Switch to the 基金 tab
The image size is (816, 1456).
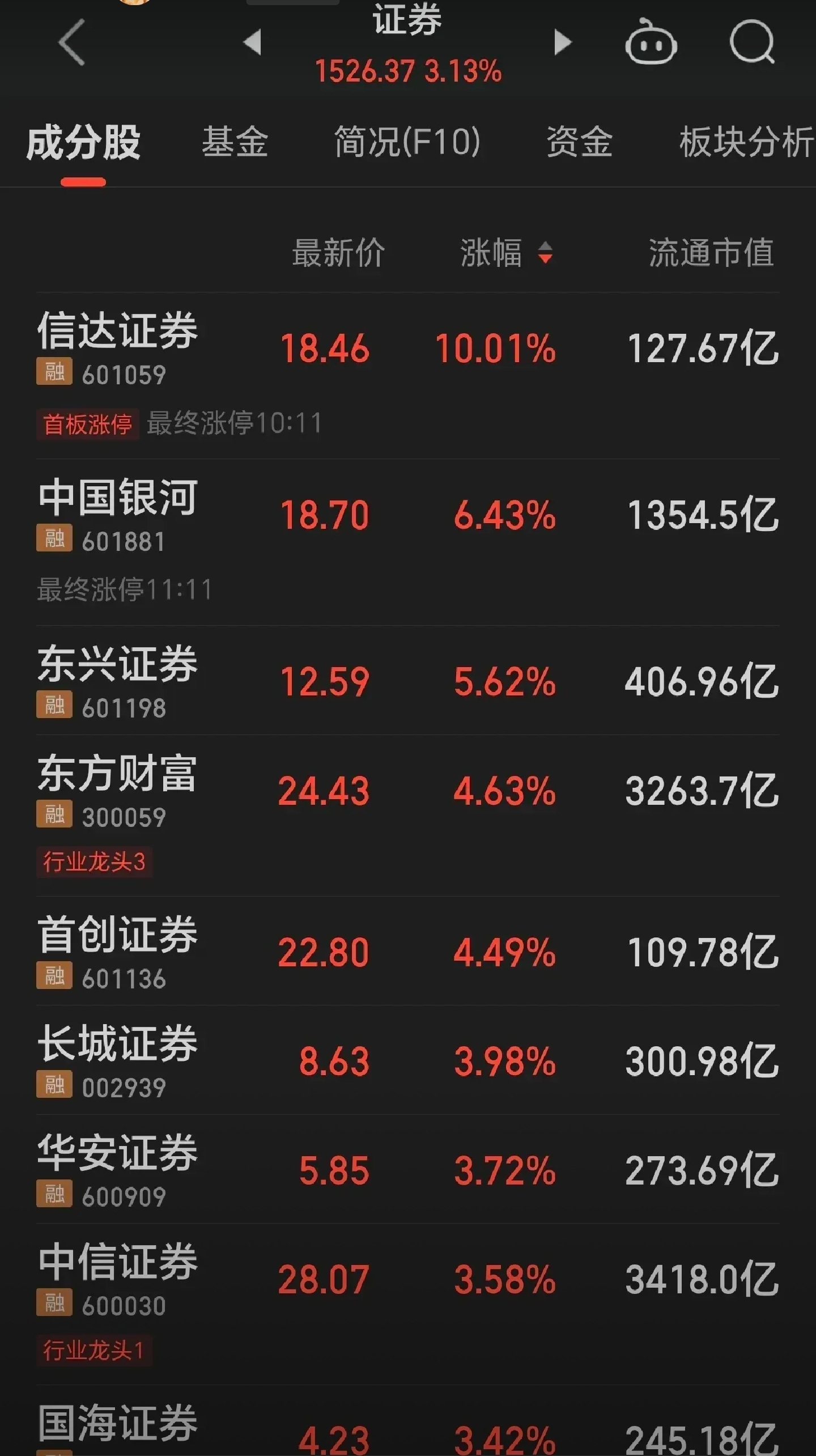pyautogui.click(x=236, y=143)
